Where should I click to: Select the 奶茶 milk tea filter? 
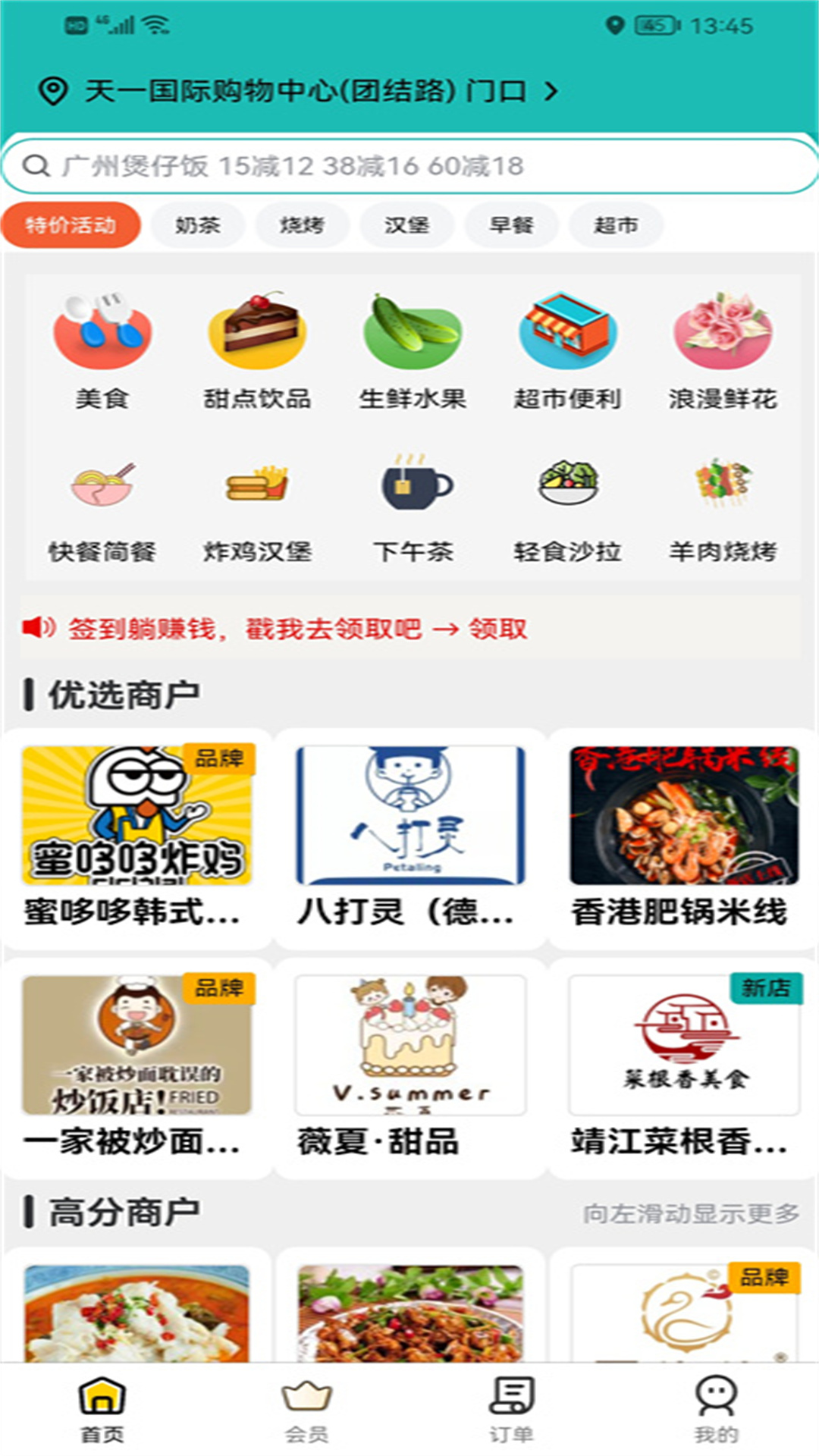(199, 224)
